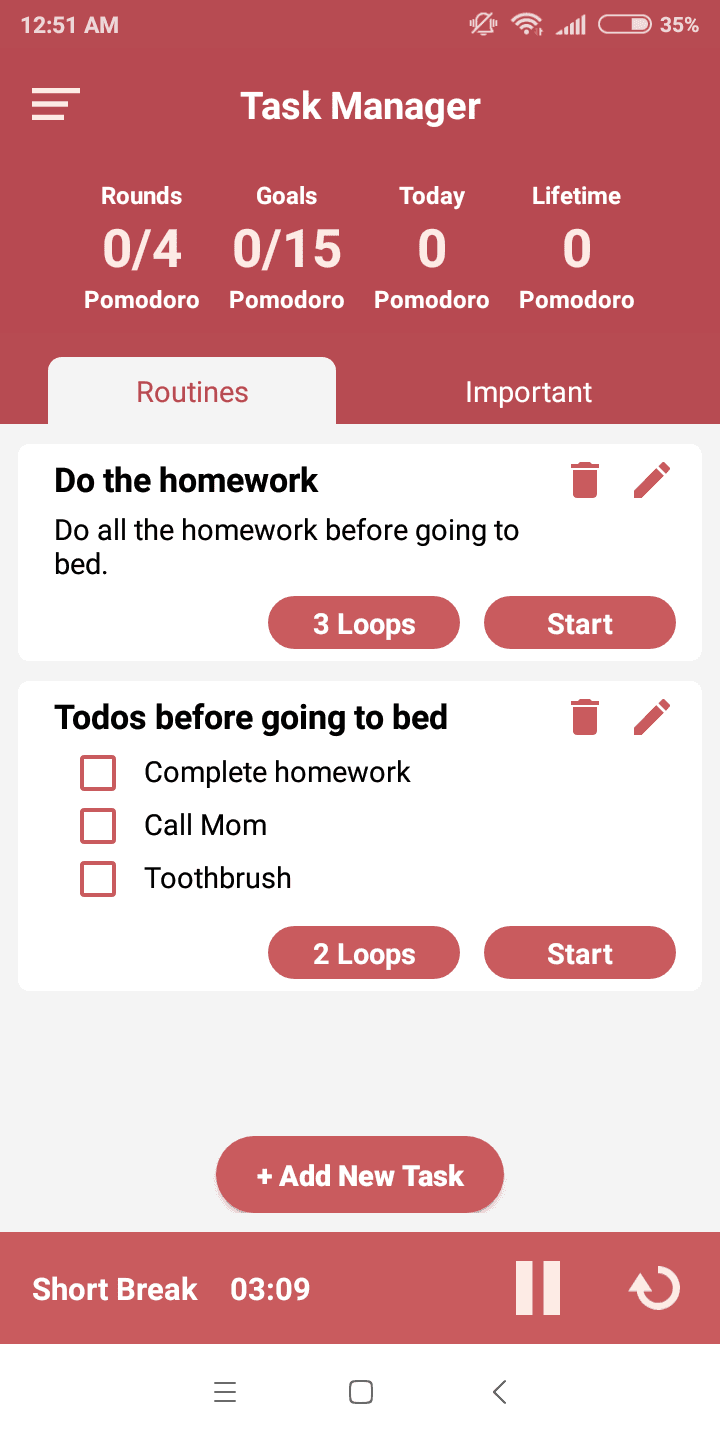
Task: Switch to the Important tab
Action: (x=528, y=392)
